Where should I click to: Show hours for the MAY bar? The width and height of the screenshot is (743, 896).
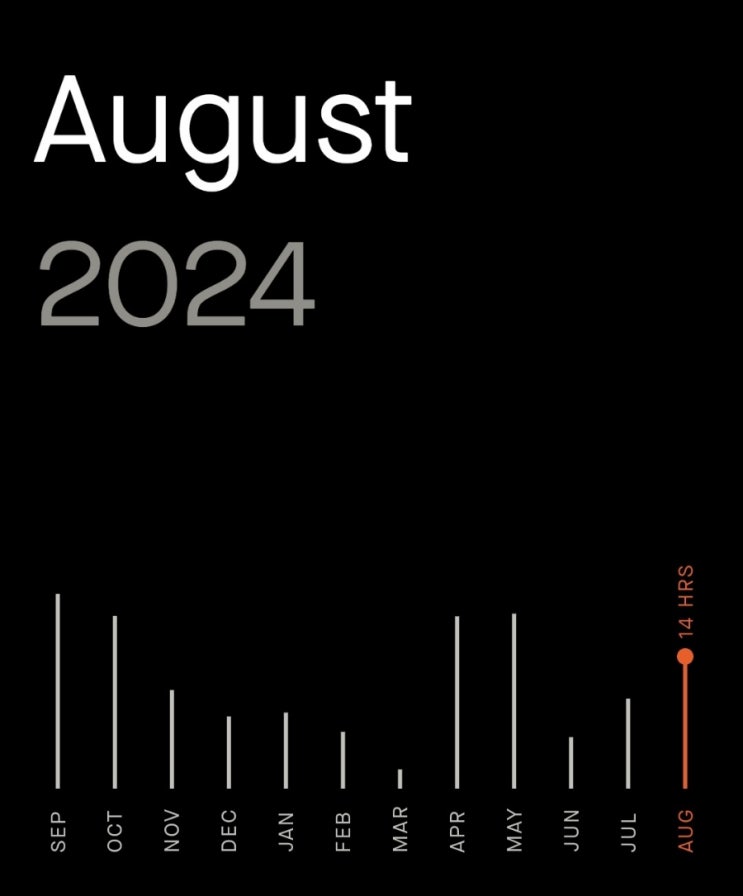tap(514, 701)
